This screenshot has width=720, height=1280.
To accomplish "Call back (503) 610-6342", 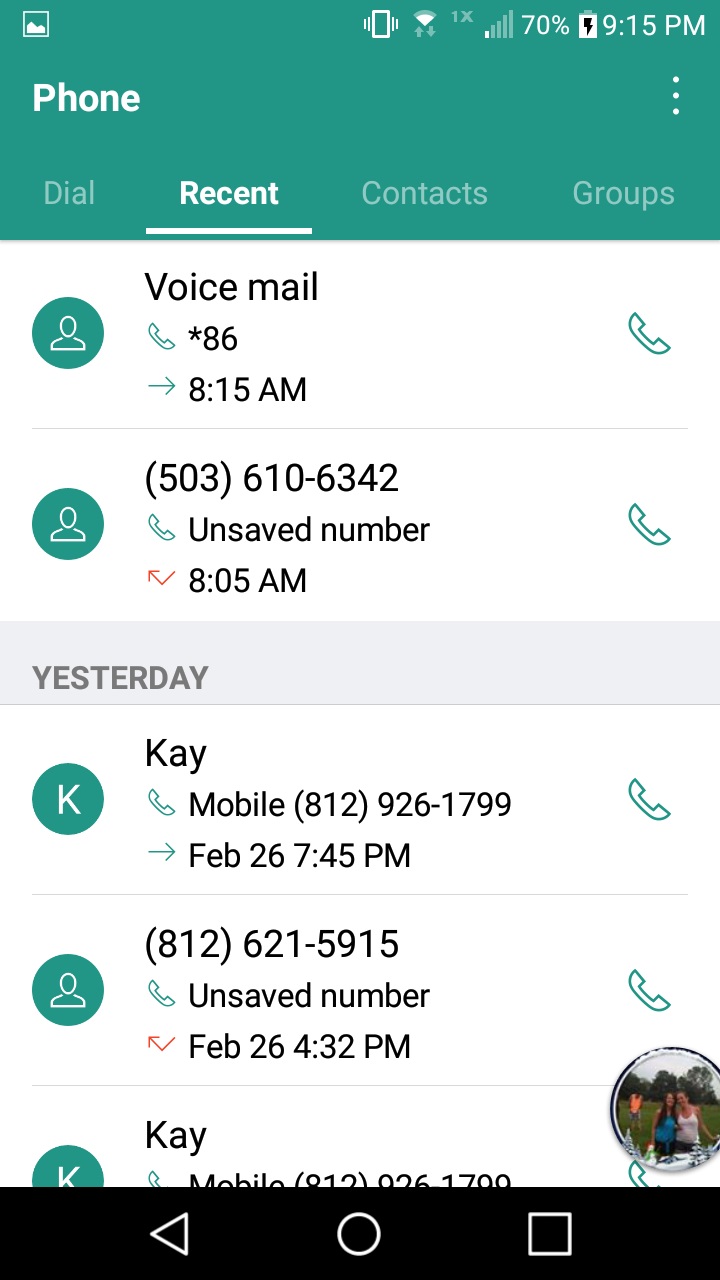I will point(649,525).
